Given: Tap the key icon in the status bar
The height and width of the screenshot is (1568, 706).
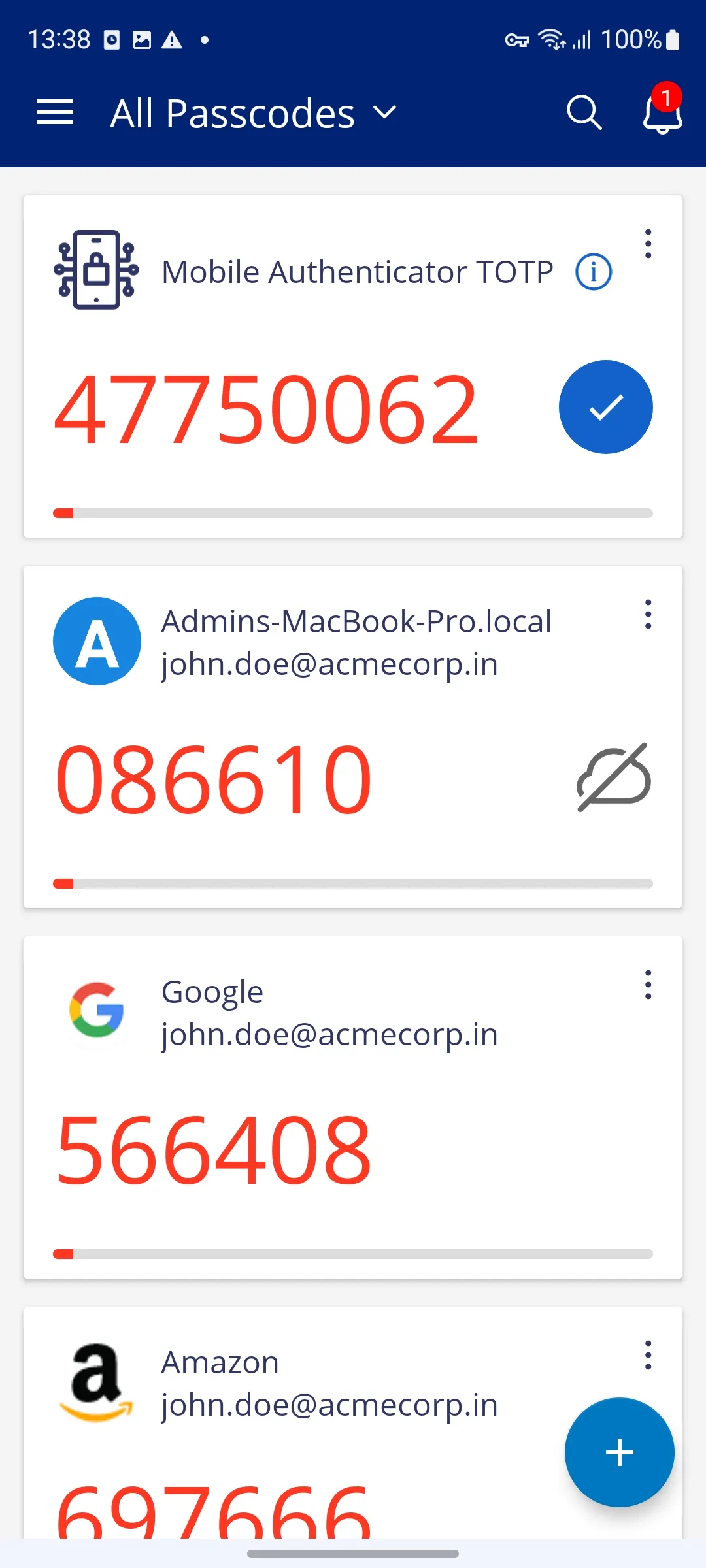Looking at the screenshot, I should click(516, 40).
